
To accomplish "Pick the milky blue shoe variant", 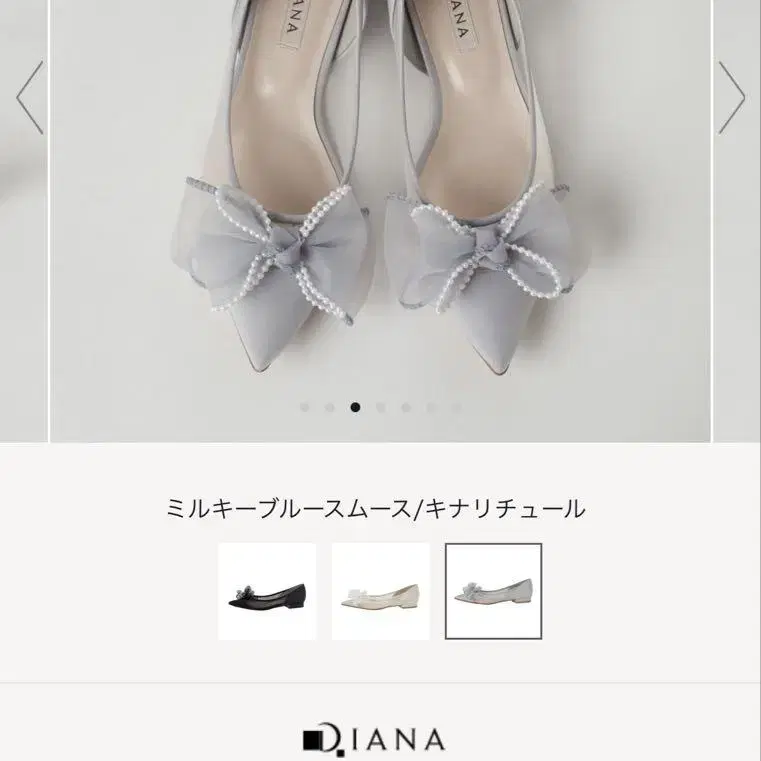I will (x=493, y=592).
